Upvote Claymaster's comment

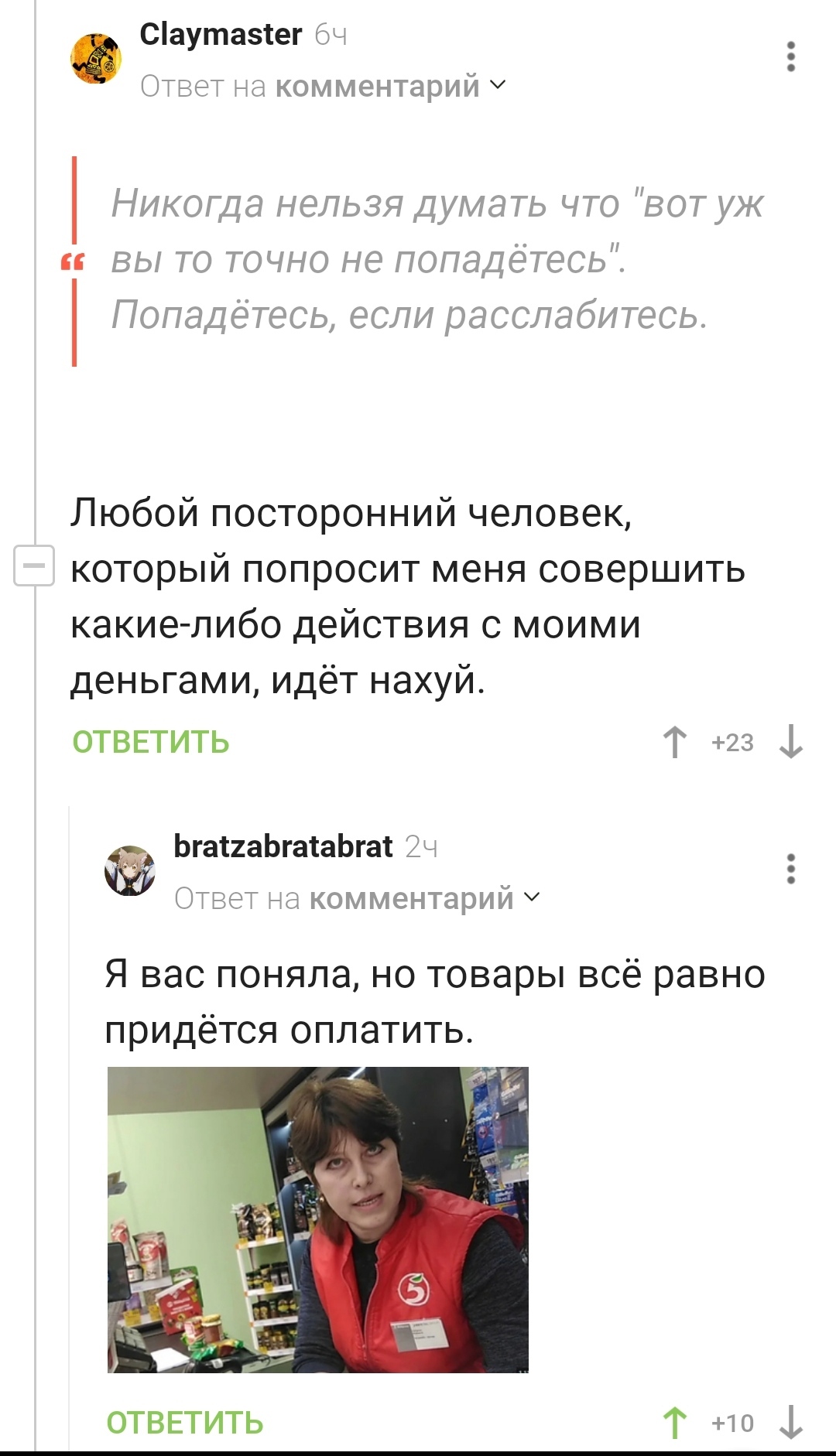(x=675, y=743)
